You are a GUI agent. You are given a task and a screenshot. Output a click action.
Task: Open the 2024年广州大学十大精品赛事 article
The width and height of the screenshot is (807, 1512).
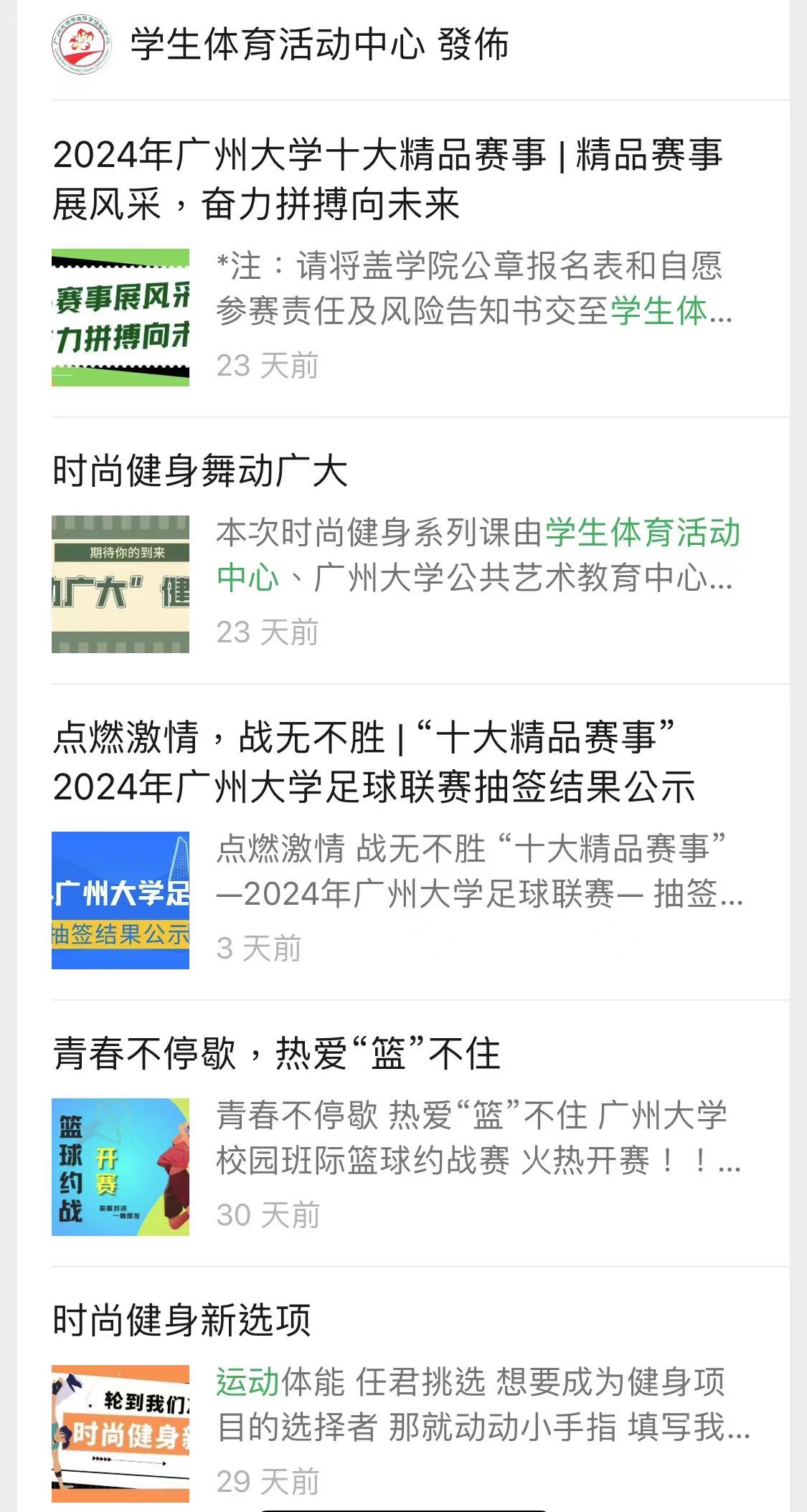click(x=387, y=179)
